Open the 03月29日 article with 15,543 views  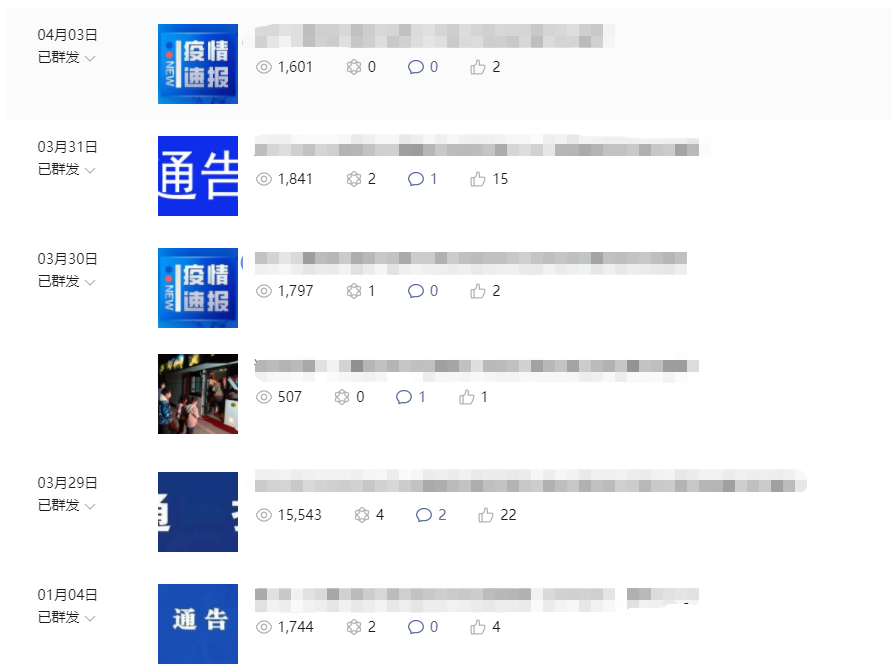point(198,512)
